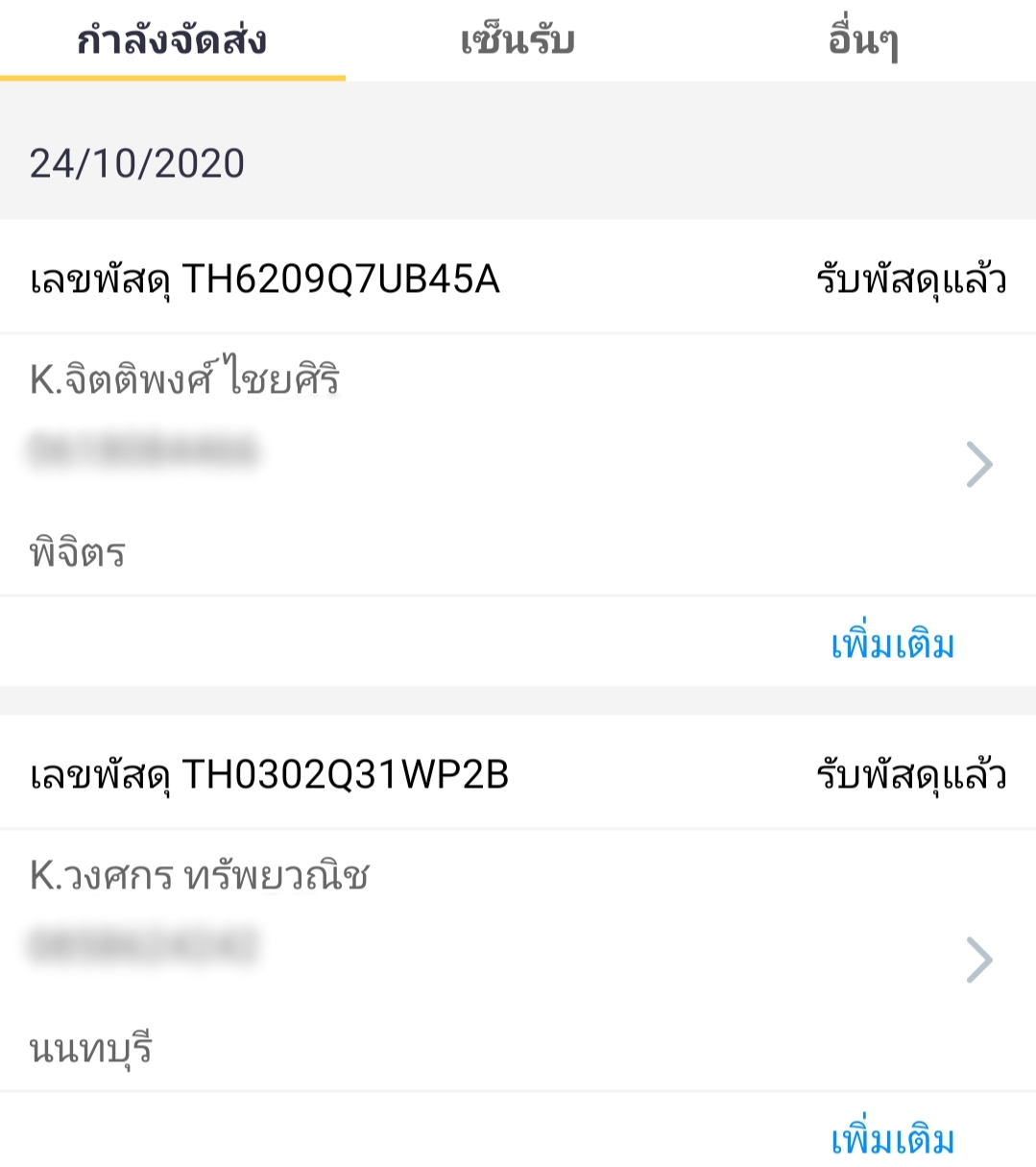1036x1167 pixels.
Task: Click the province label นนทบุรี
Action: pyautogui.click(x=92, y=1048)
